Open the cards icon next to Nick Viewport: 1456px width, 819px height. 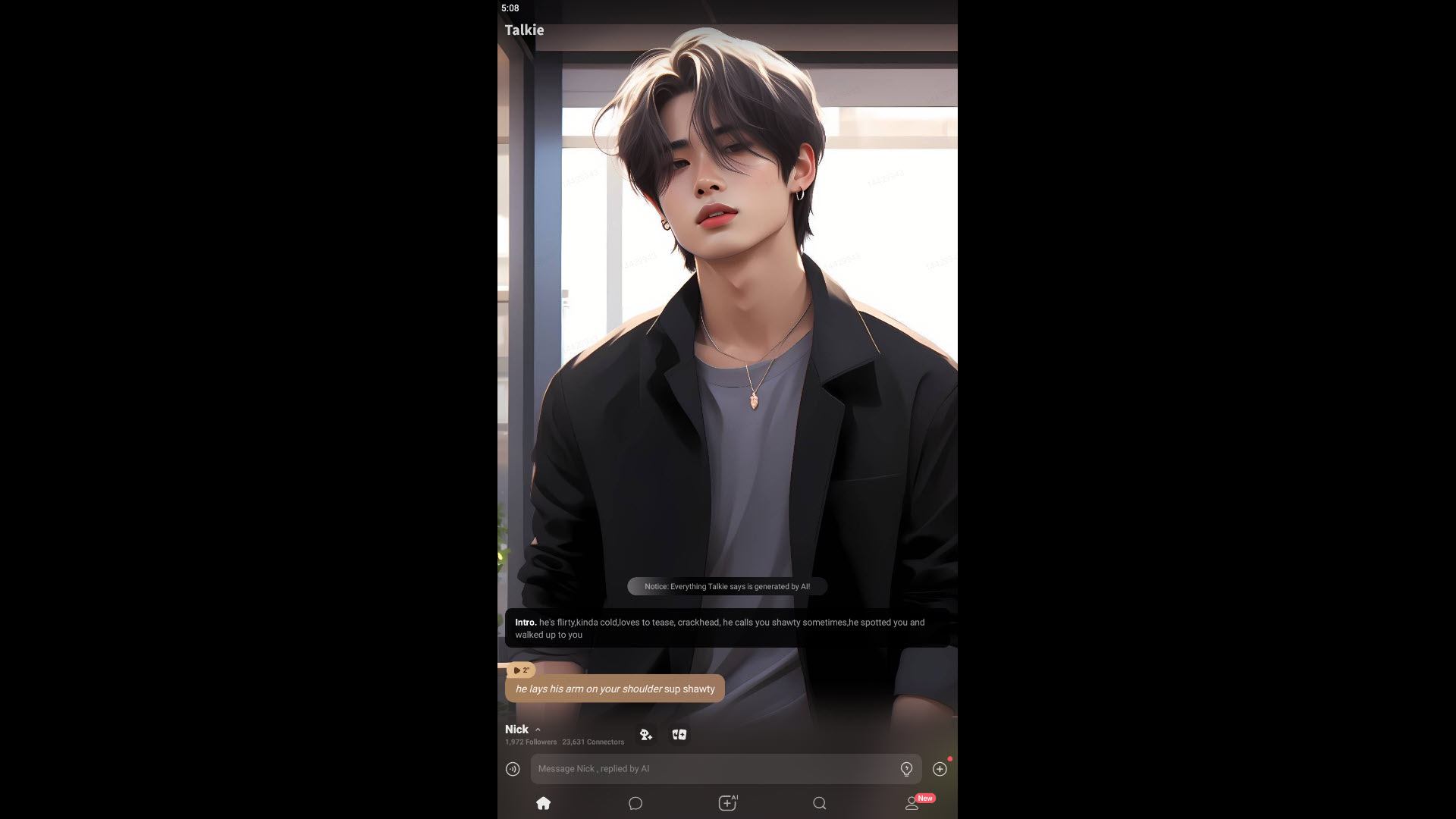pos(679,735)
